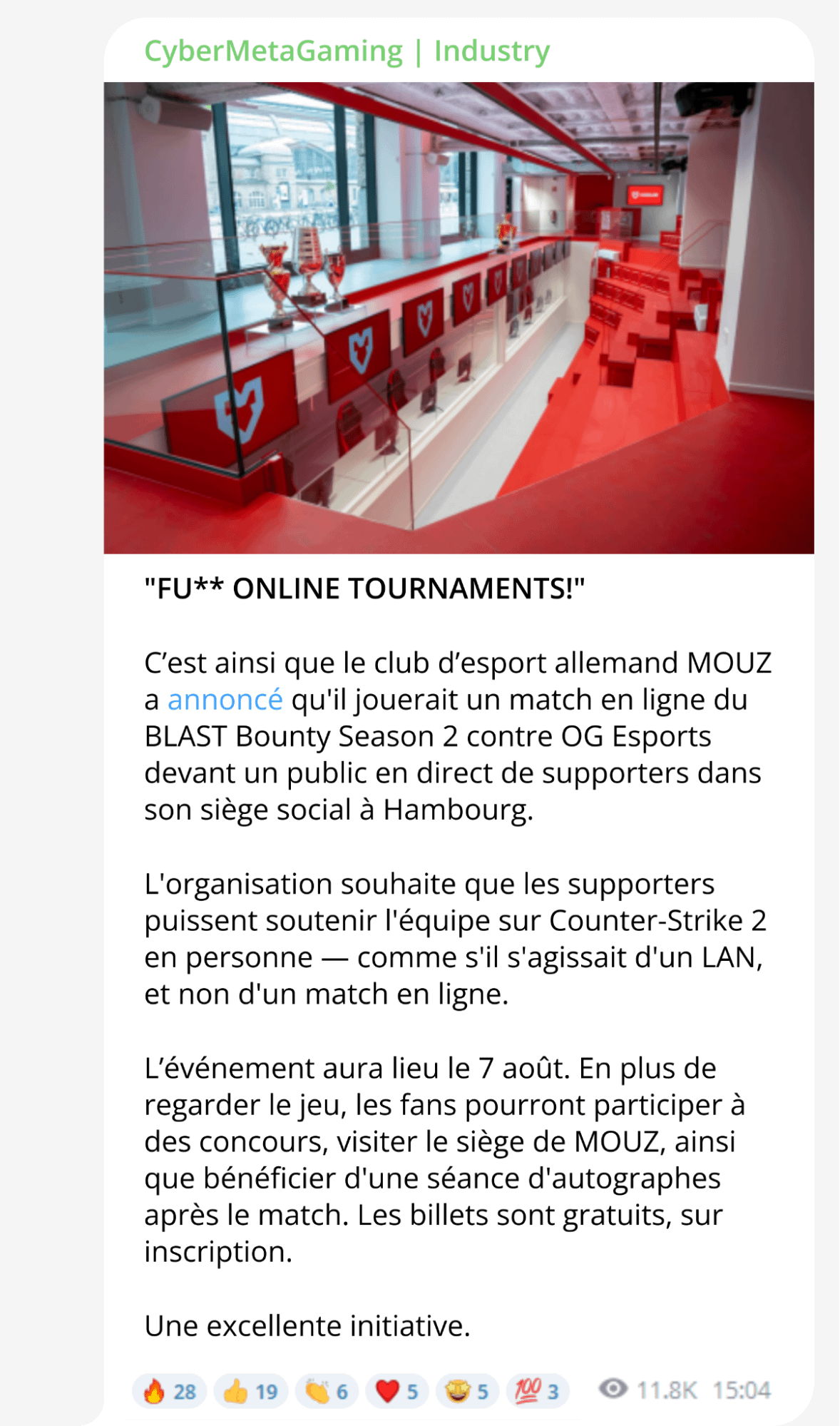The image size is (840, 1426).
Task: React with the red heart (5)
Action: tap(396, 1391)
